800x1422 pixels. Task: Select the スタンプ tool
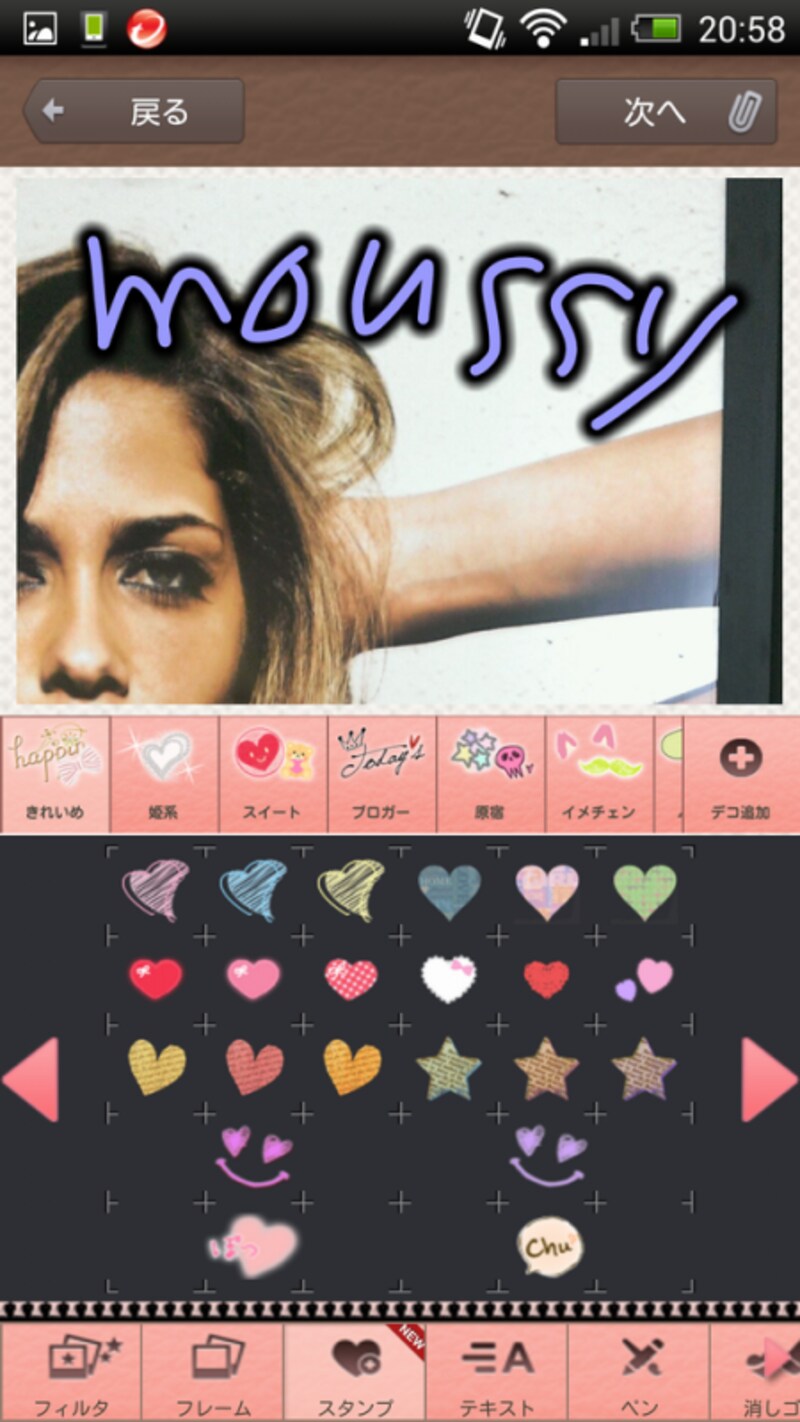coord(355,1372)
